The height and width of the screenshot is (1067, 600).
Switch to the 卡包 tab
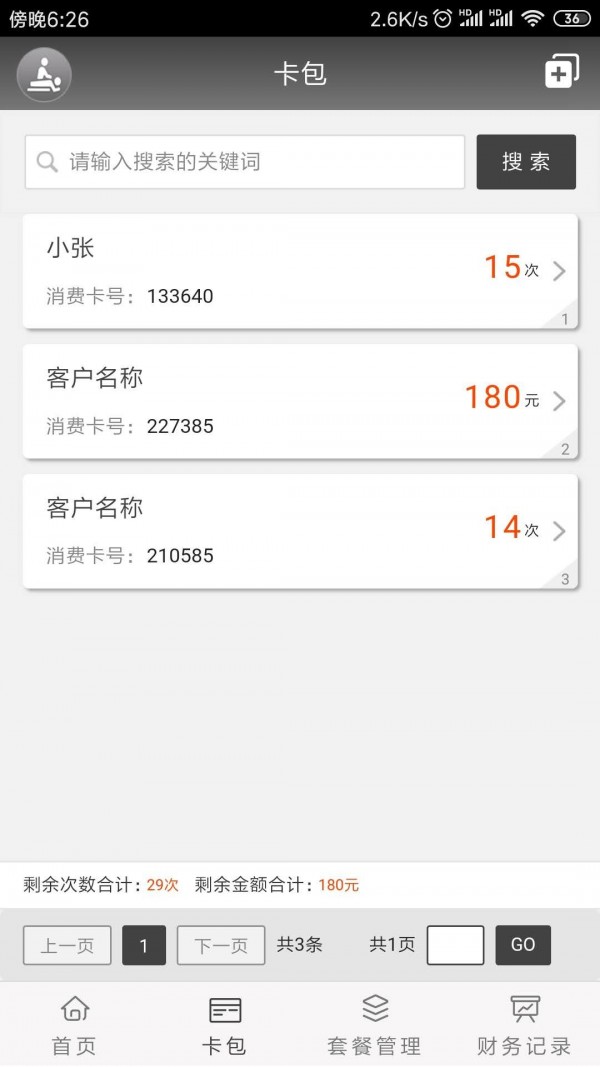coord(224,1025)
